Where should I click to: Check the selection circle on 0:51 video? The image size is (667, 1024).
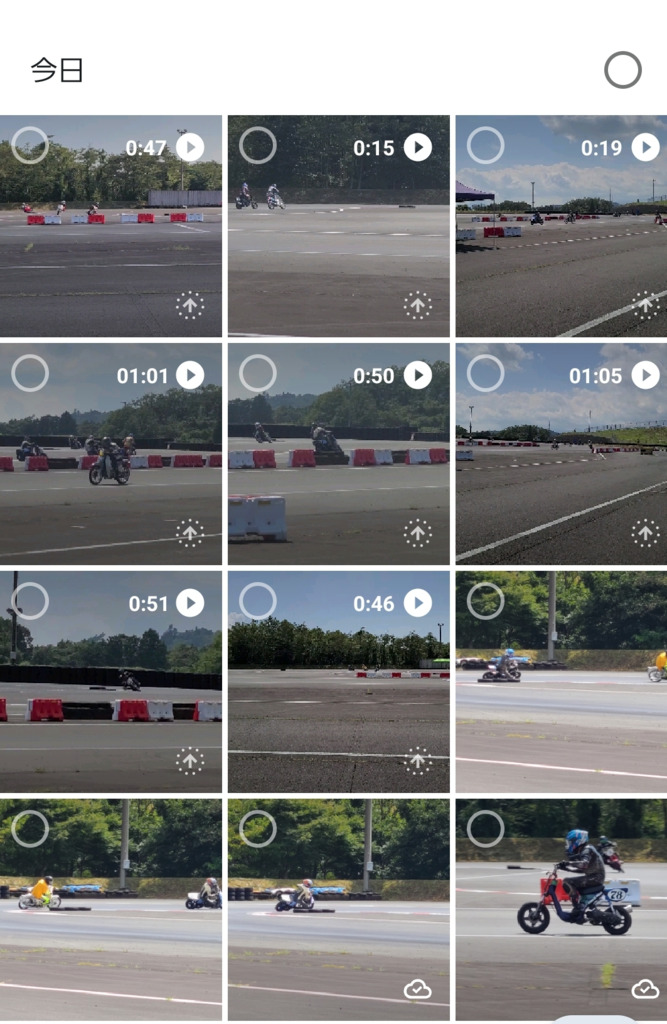tap(30, 601)
